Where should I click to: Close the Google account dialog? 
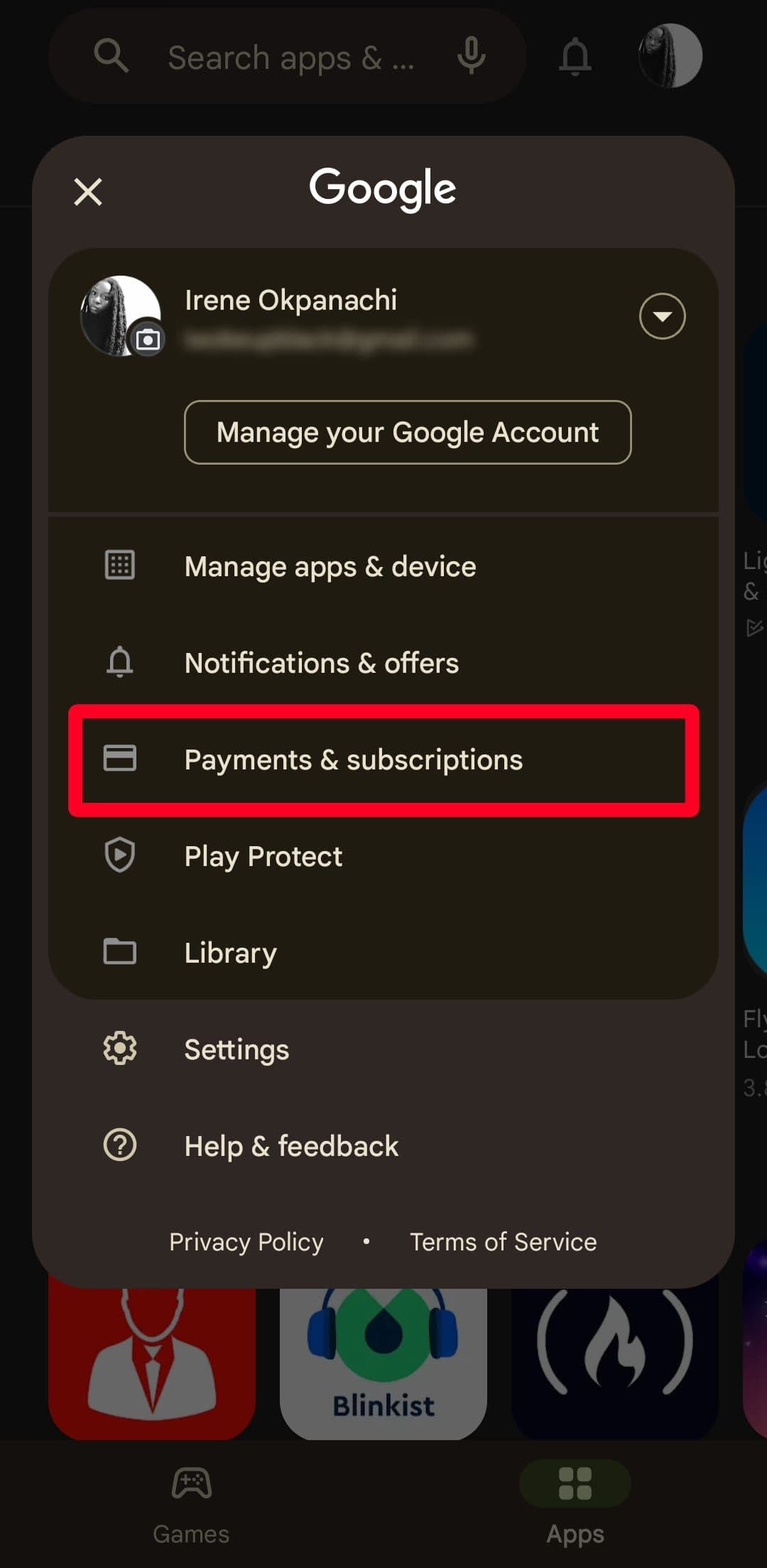coord(88,192)
